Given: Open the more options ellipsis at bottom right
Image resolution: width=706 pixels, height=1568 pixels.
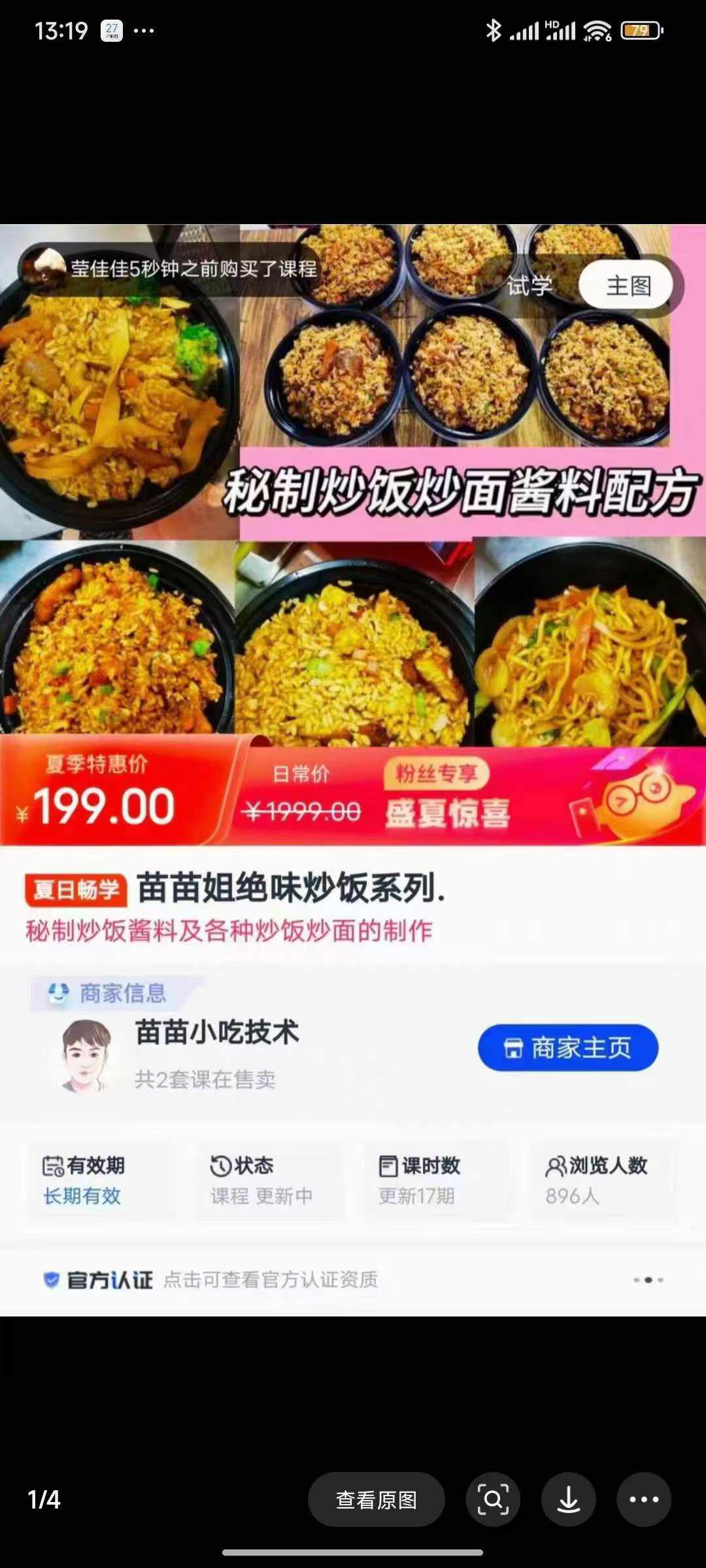Looking at the screenshot, I should tap(645, 1499).
